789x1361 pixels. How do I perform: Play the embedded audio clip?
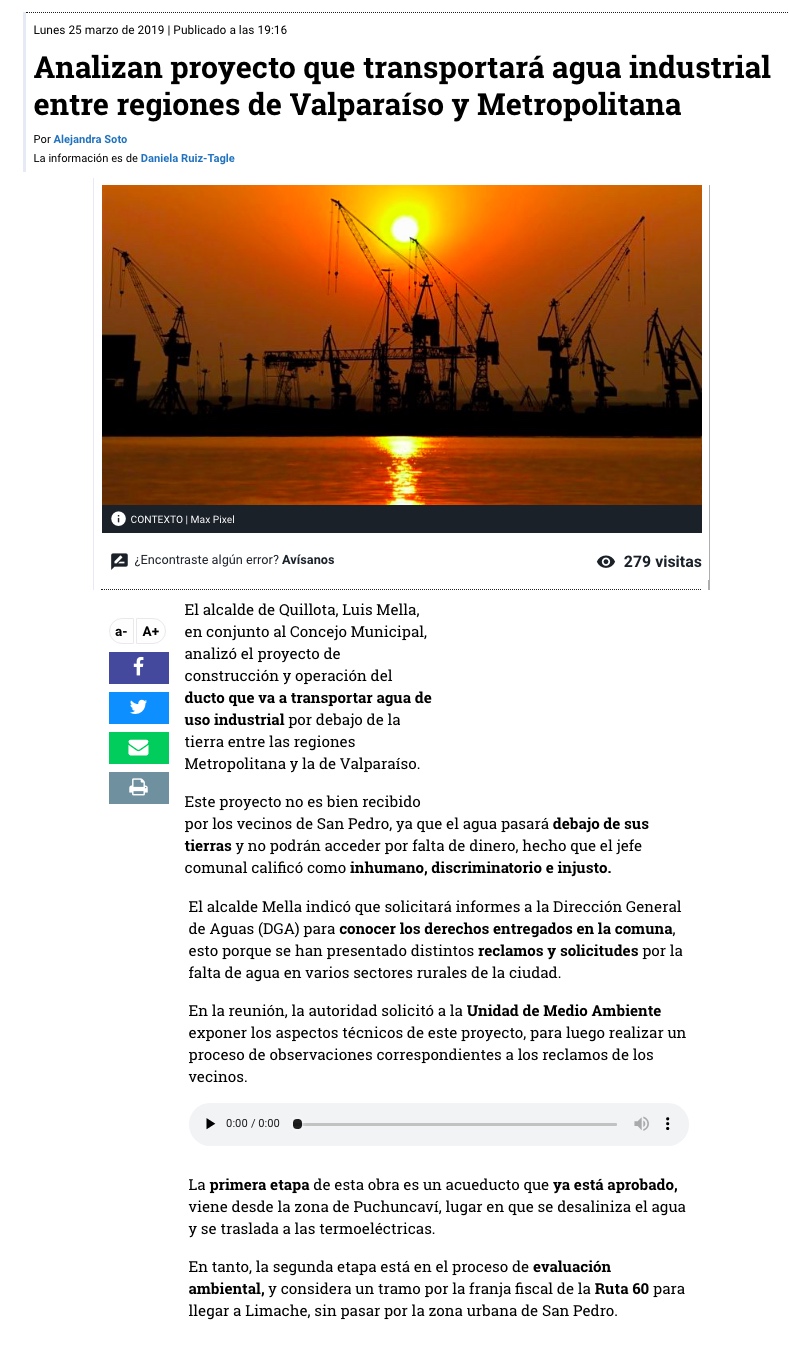pyautogui.click(x=210, y=1124)
